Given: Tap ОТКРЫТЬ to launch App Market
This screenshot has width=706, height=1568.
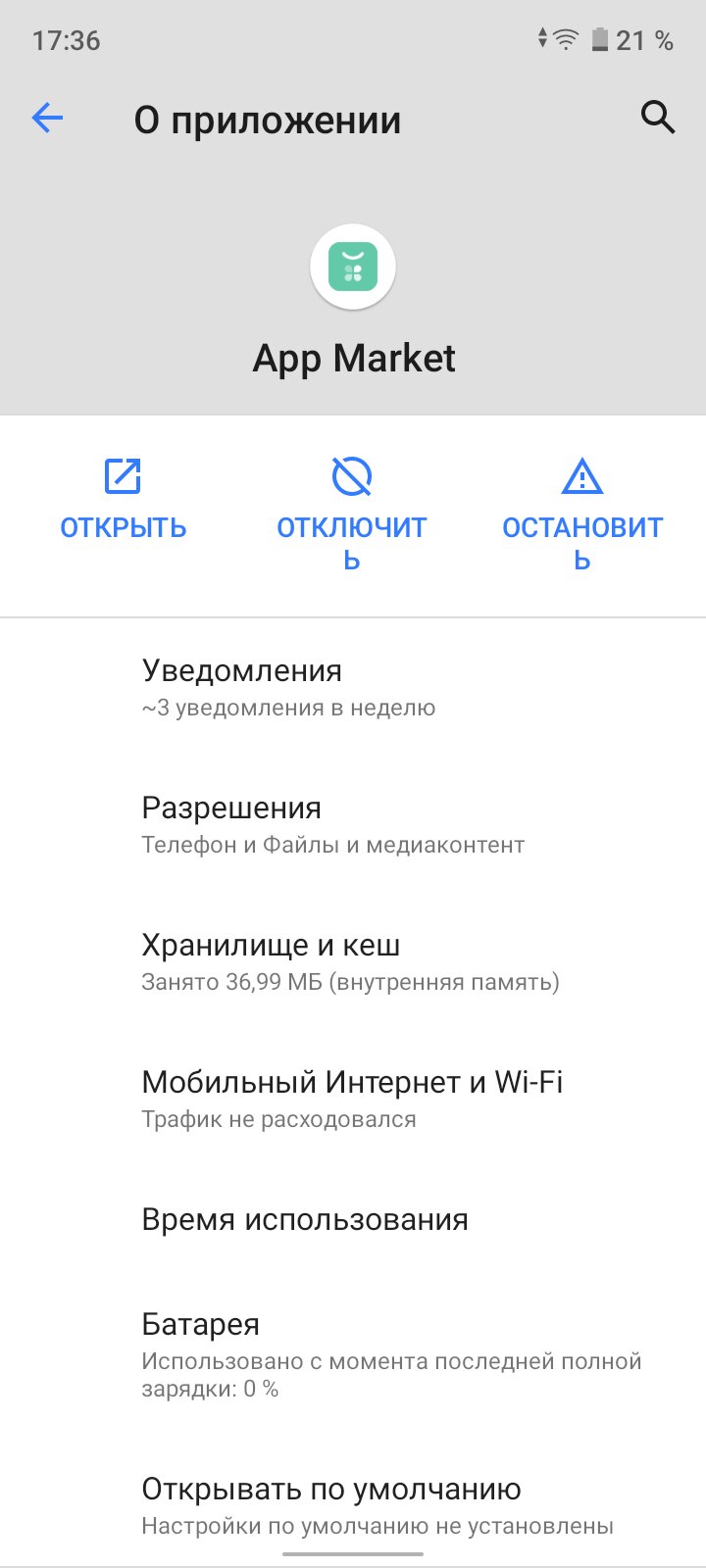Looking at the screenshot, I should pos(123,500).
